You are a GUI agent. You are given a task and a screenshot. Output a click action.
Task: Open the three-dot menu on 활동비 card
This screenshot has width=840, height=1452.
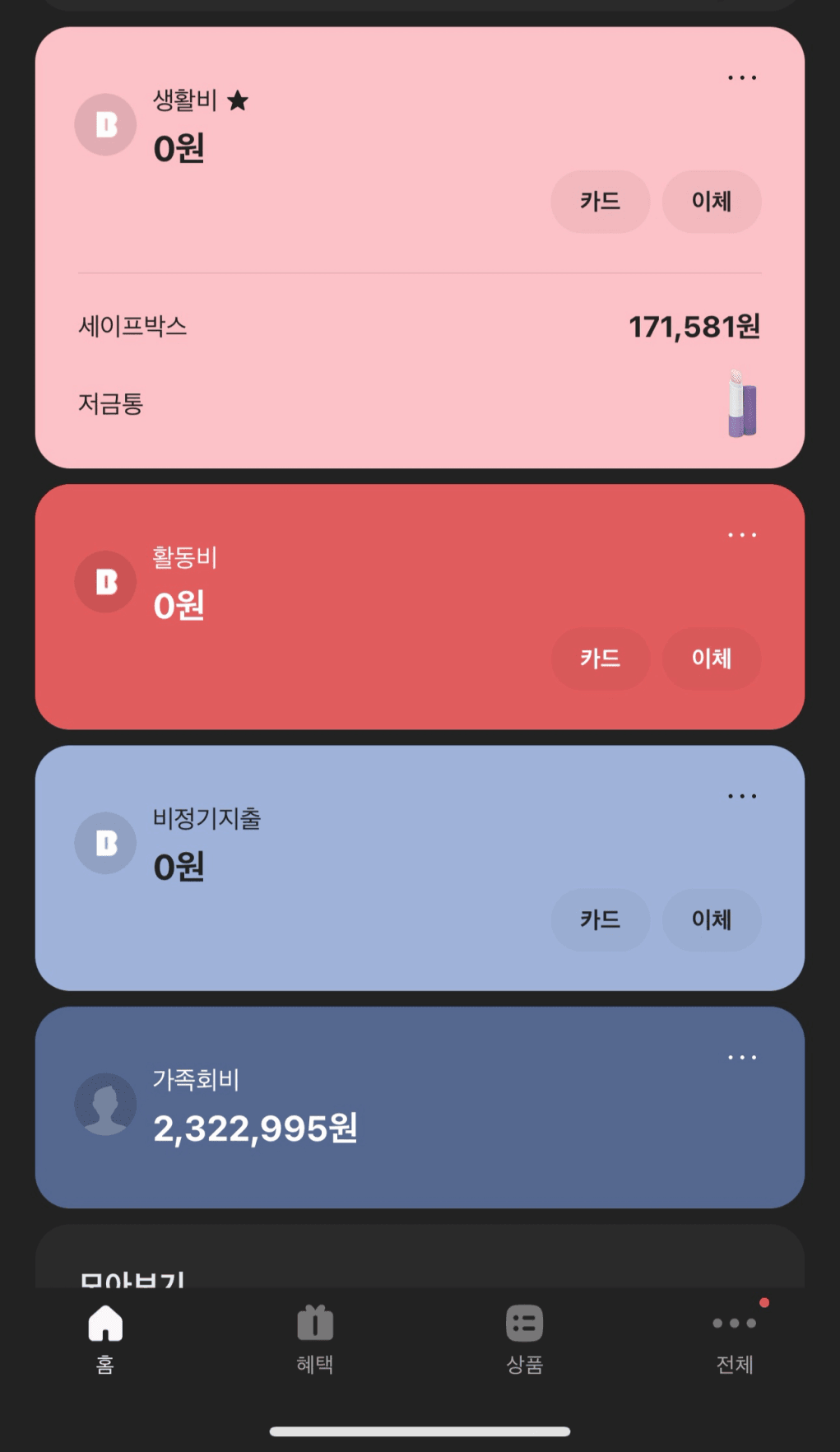(x=741, y=535)
